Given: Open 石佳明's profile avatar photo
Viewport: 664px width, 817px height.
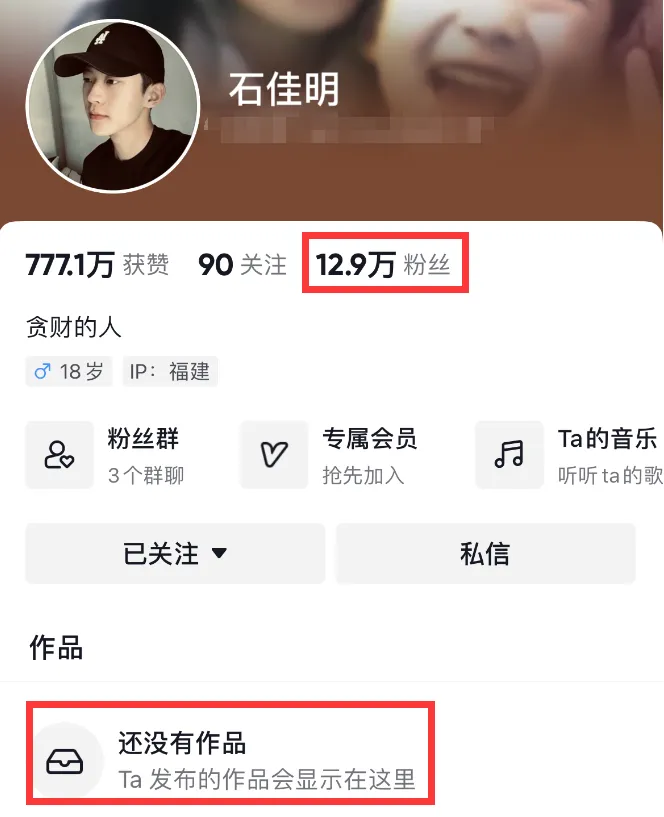Looking at the screenshot, I should 111,104.
